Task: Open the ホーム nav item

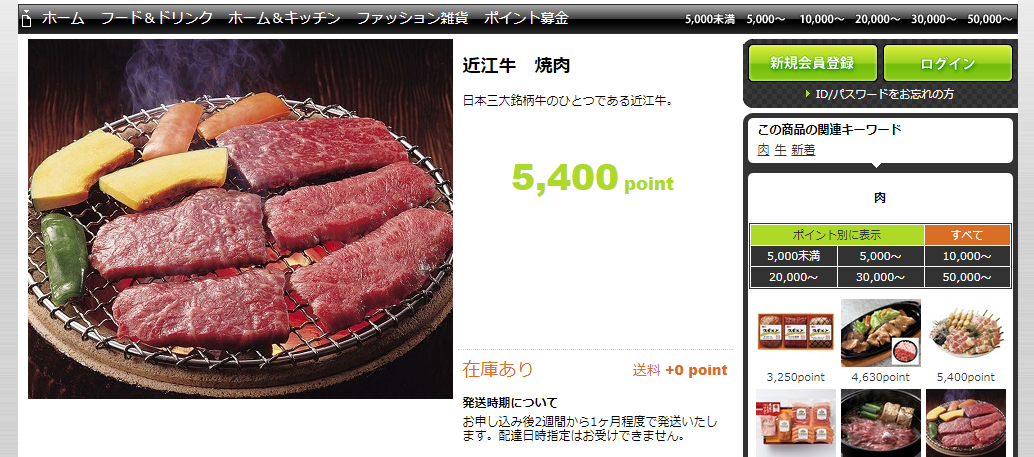Action: pos(62,18)
